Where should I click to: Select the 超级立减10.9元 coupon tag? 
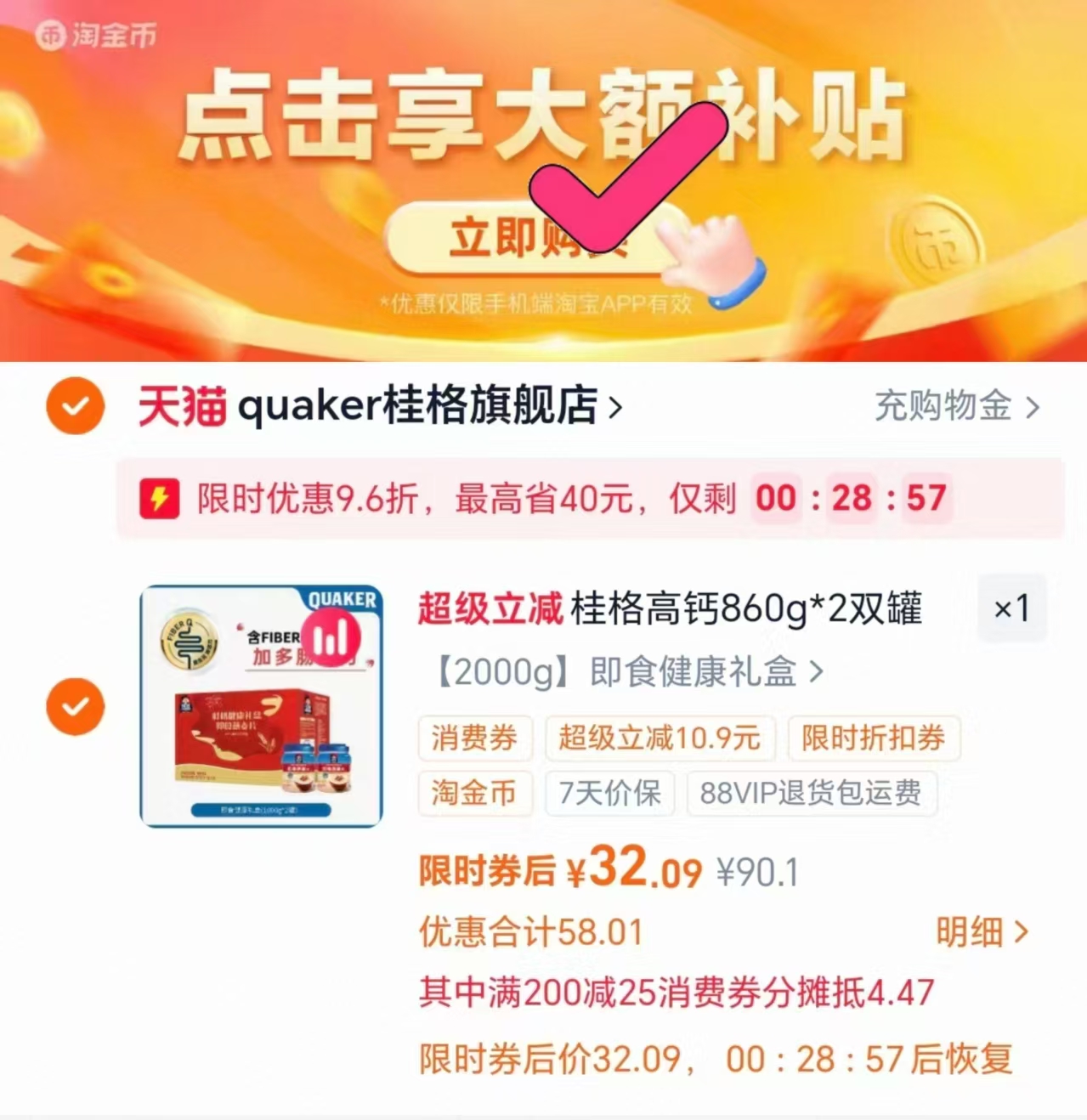point(660,738)
